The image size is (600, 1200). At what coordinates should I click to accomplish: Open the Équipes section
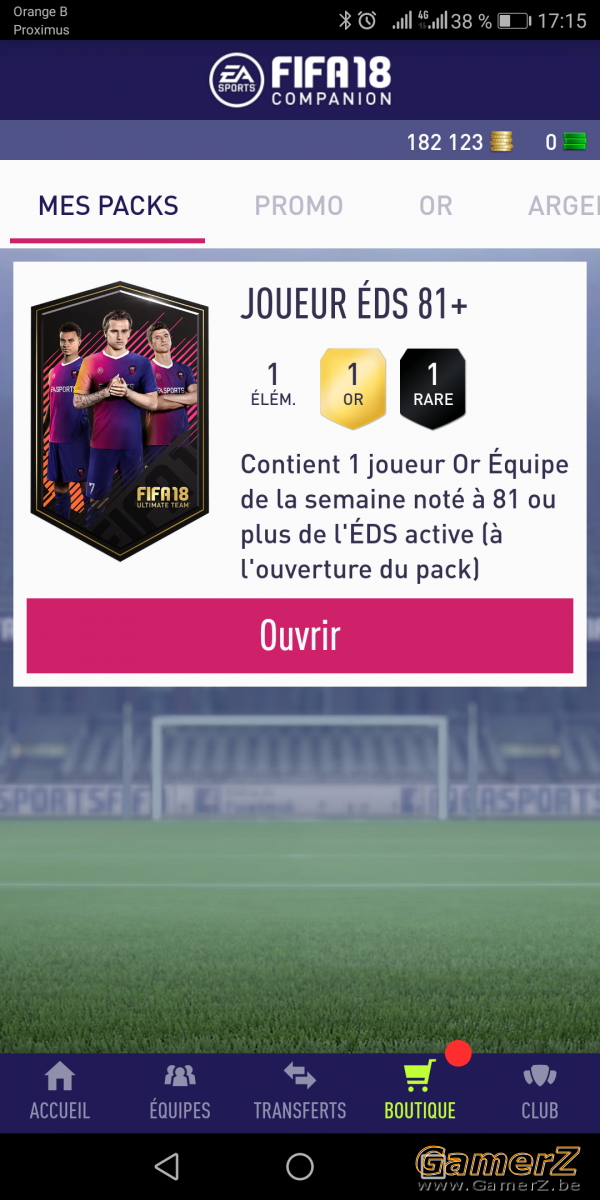click(180, 1091)
